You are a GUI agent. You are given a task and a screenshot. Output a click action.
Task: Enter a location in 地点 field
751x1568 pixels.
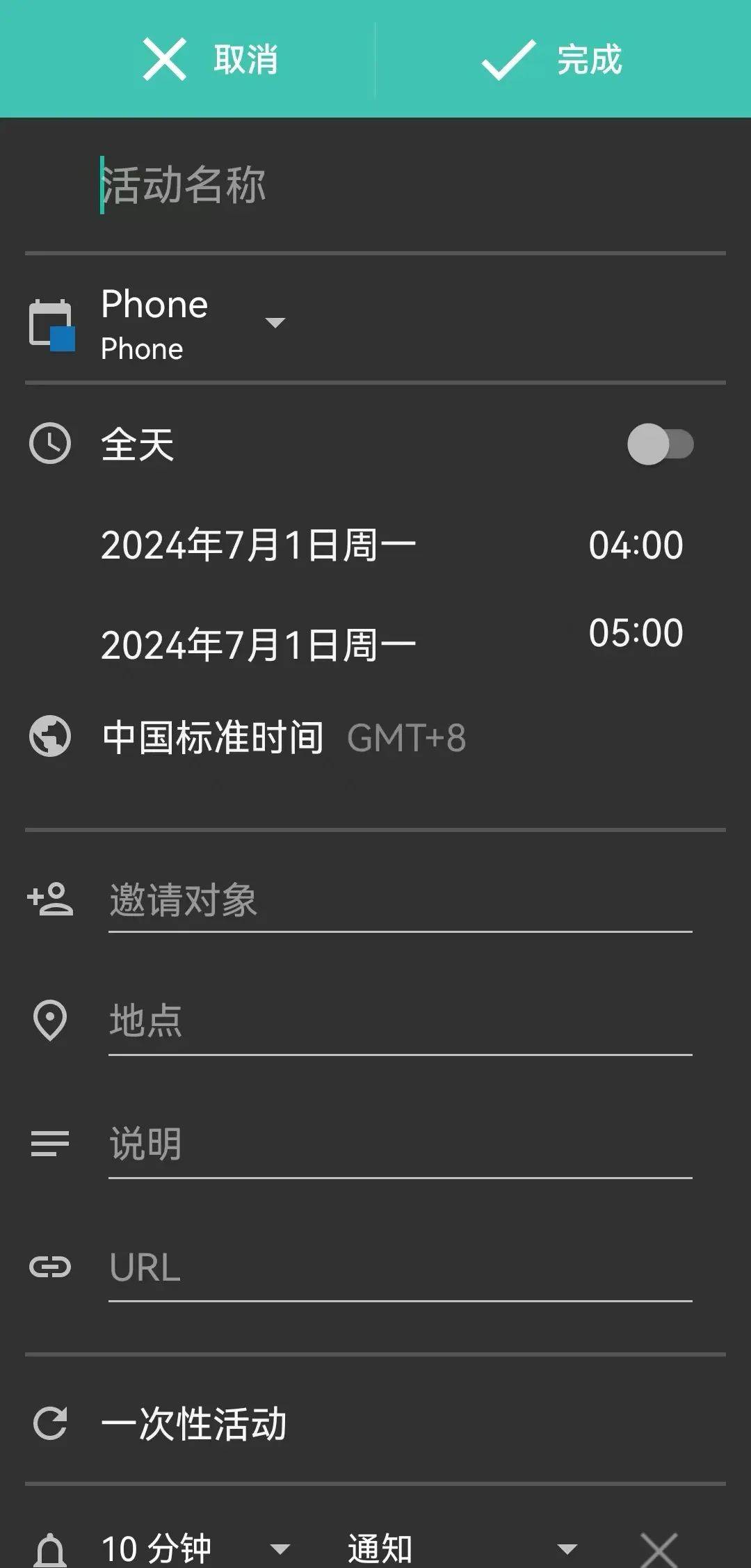(x=401, y=1022)
